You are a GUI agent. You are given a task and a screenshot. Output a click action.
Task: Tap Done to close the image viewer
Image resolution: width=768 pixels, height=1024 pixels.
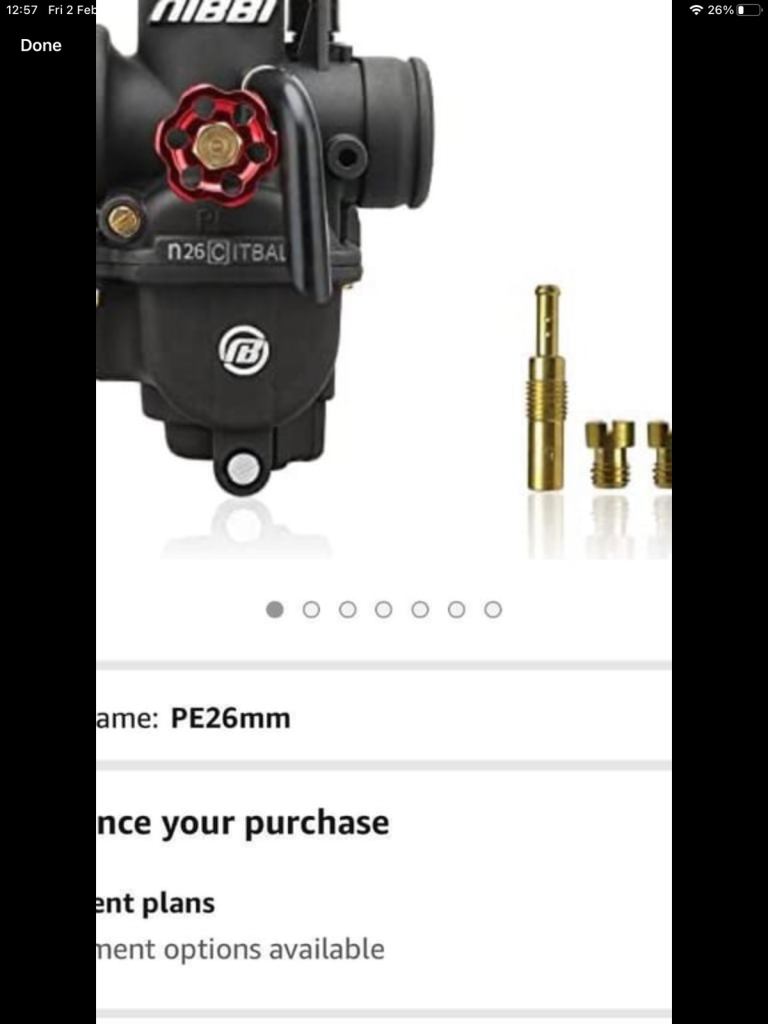click(x=41, y=45)
